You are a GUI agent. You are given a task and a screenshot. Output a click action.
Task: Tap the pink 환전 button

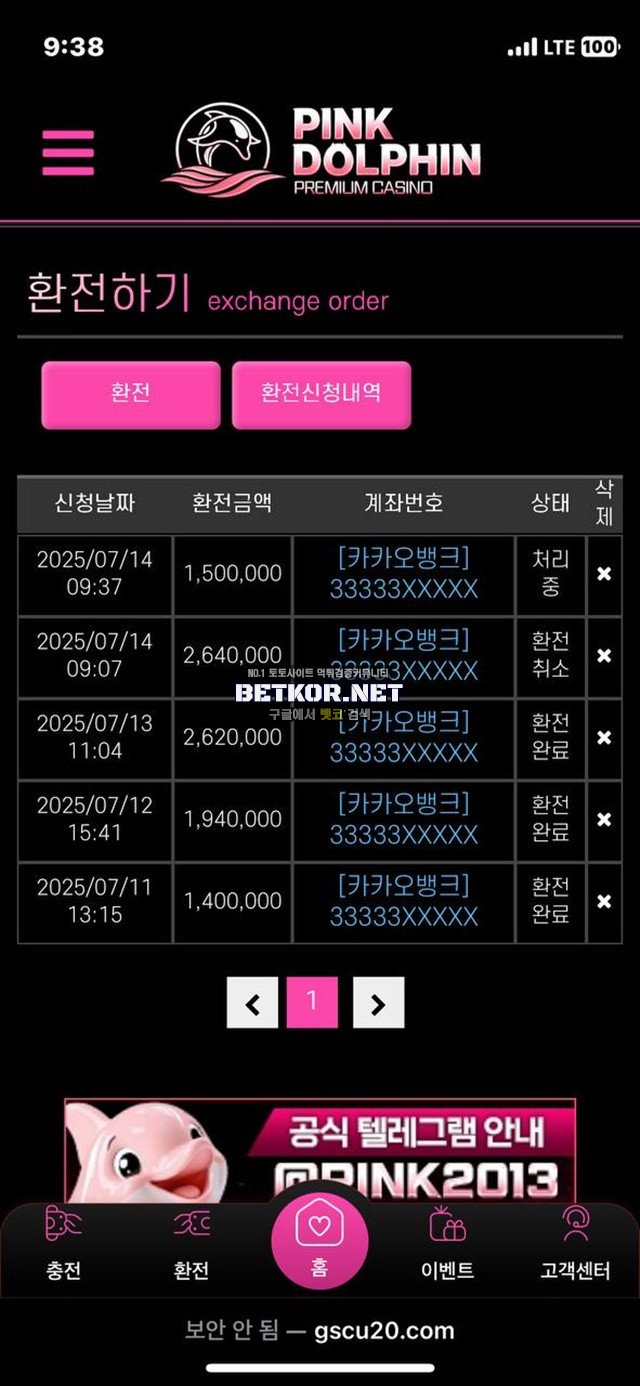coord(131,394)
